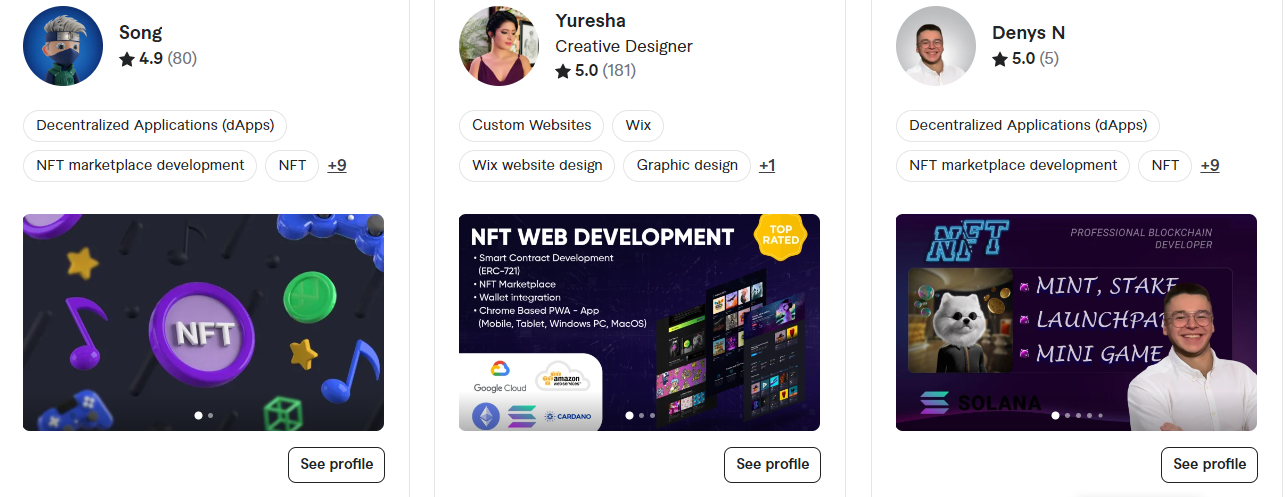Select the Wix chip on Yuresha's card

[x=638, y=126]
